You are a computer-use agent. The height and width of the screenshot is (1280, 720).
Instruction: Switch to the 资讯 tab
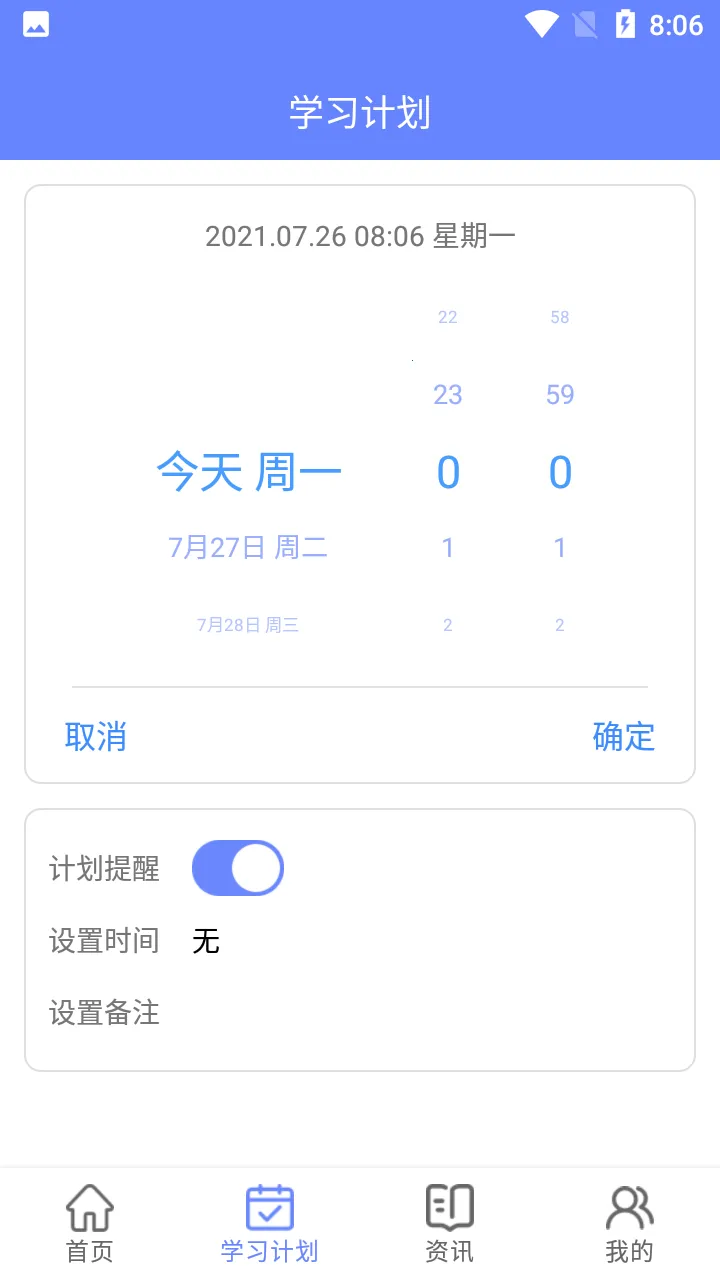(449, 1220)
